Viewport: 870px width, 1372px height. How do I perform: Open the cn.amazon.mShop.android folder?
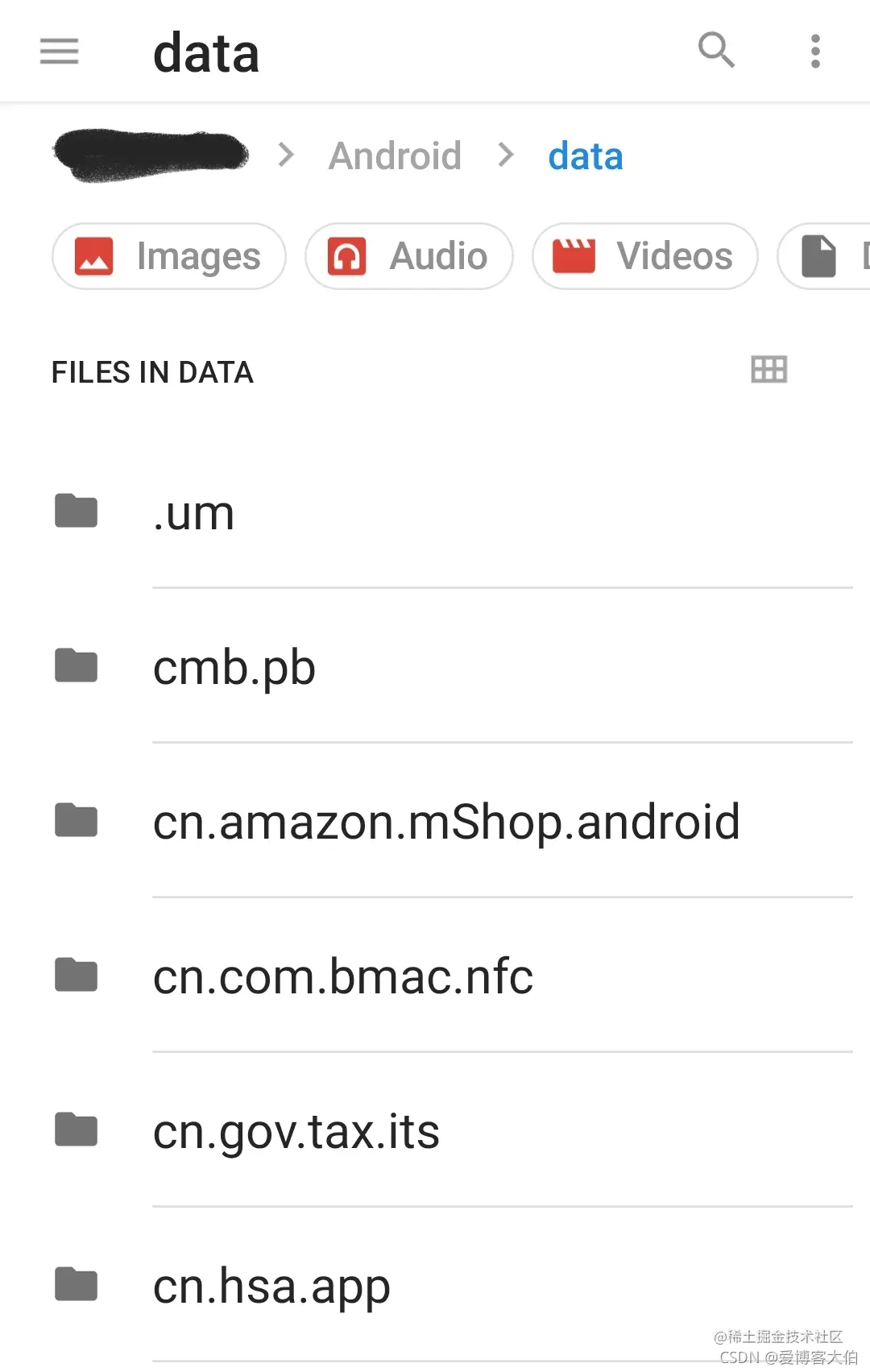446,822
